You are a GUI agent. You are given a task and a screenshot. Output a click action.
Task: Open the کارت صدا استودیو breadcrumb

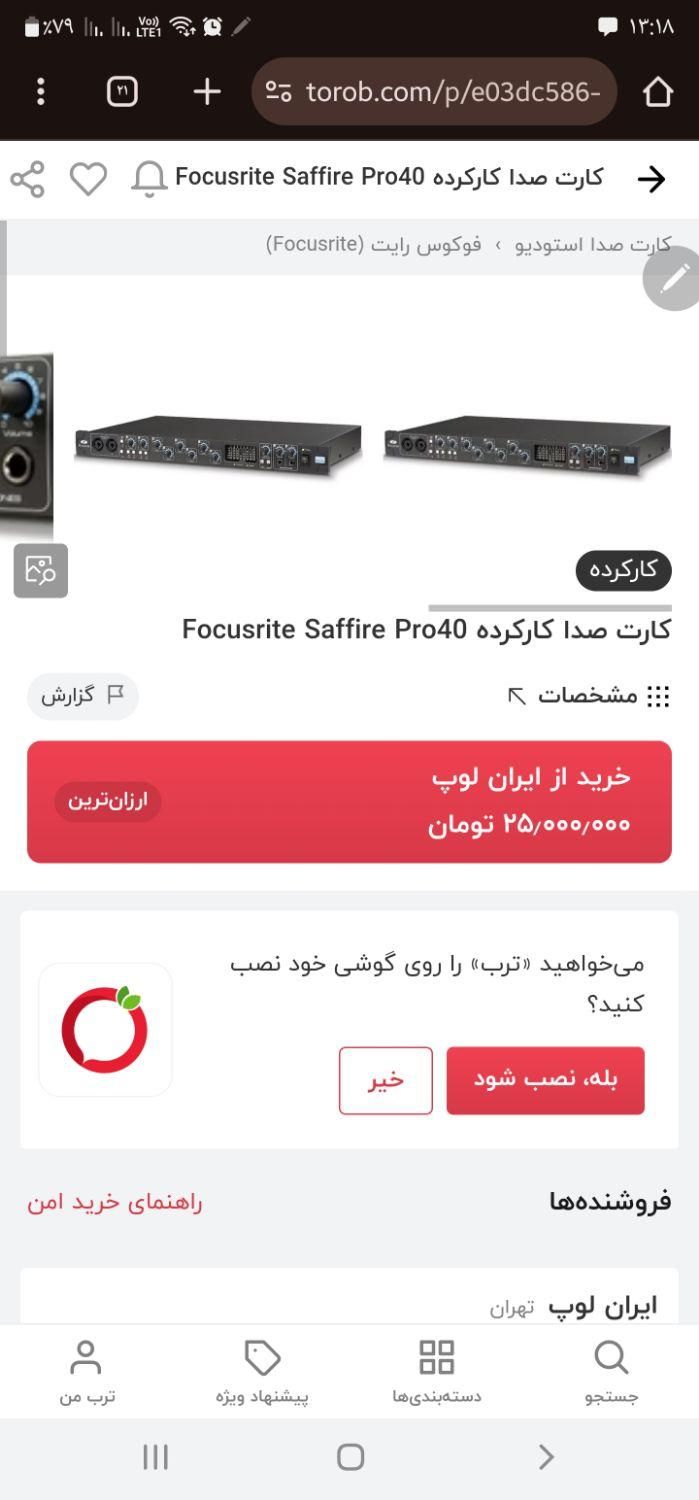tap(592, 245)
